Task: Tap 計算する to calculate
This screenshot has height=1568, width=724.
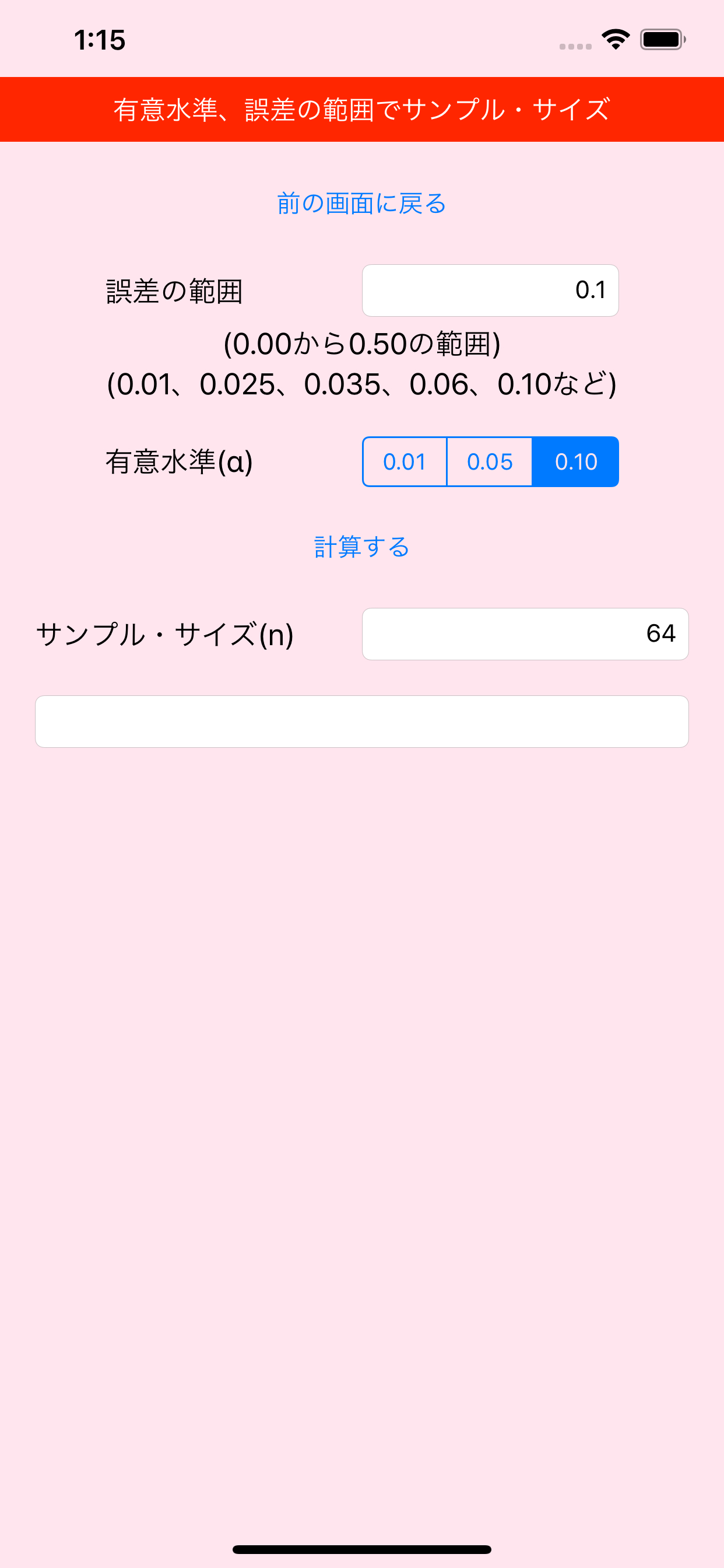Action: (361, 547)
